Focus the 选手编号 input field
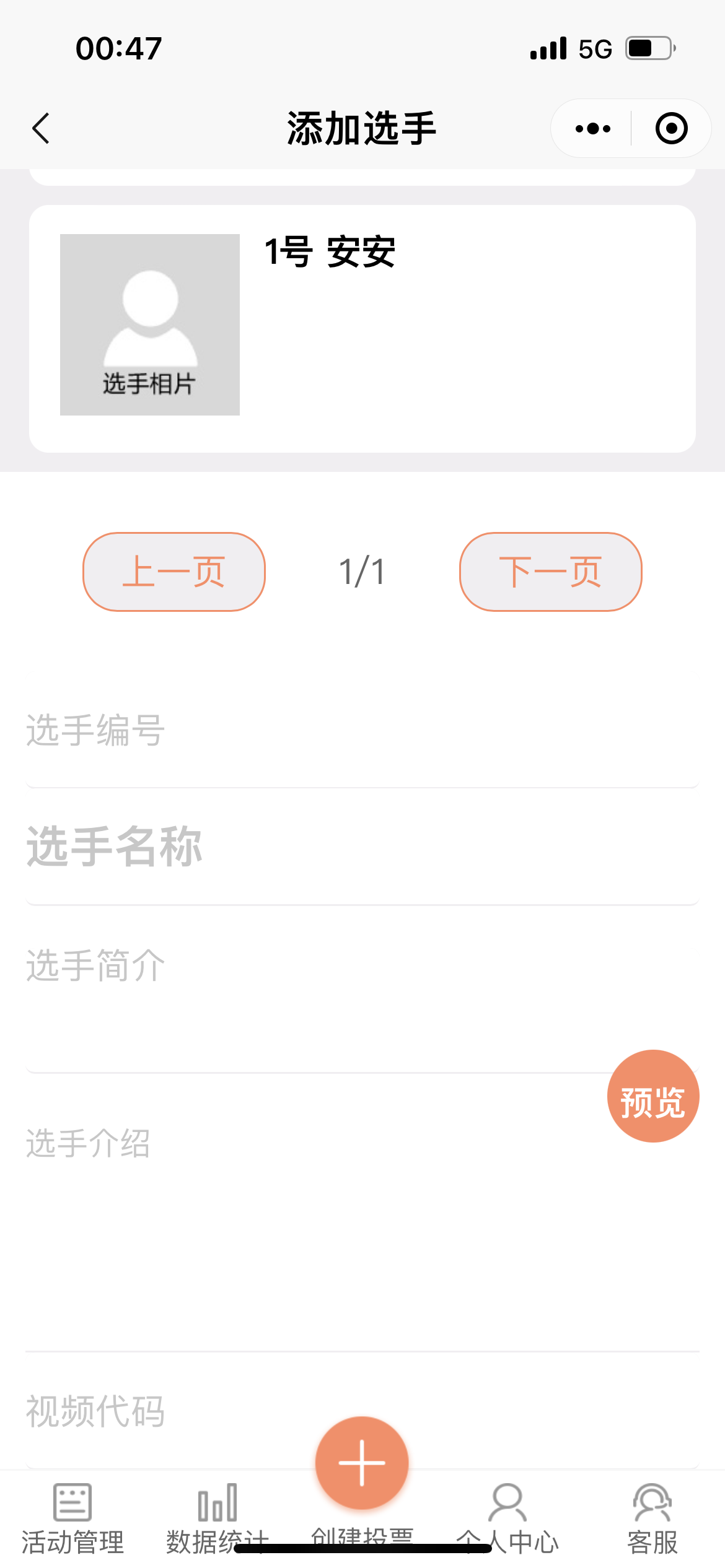This screenshot has height=1568, width=725. pos(362,731)
